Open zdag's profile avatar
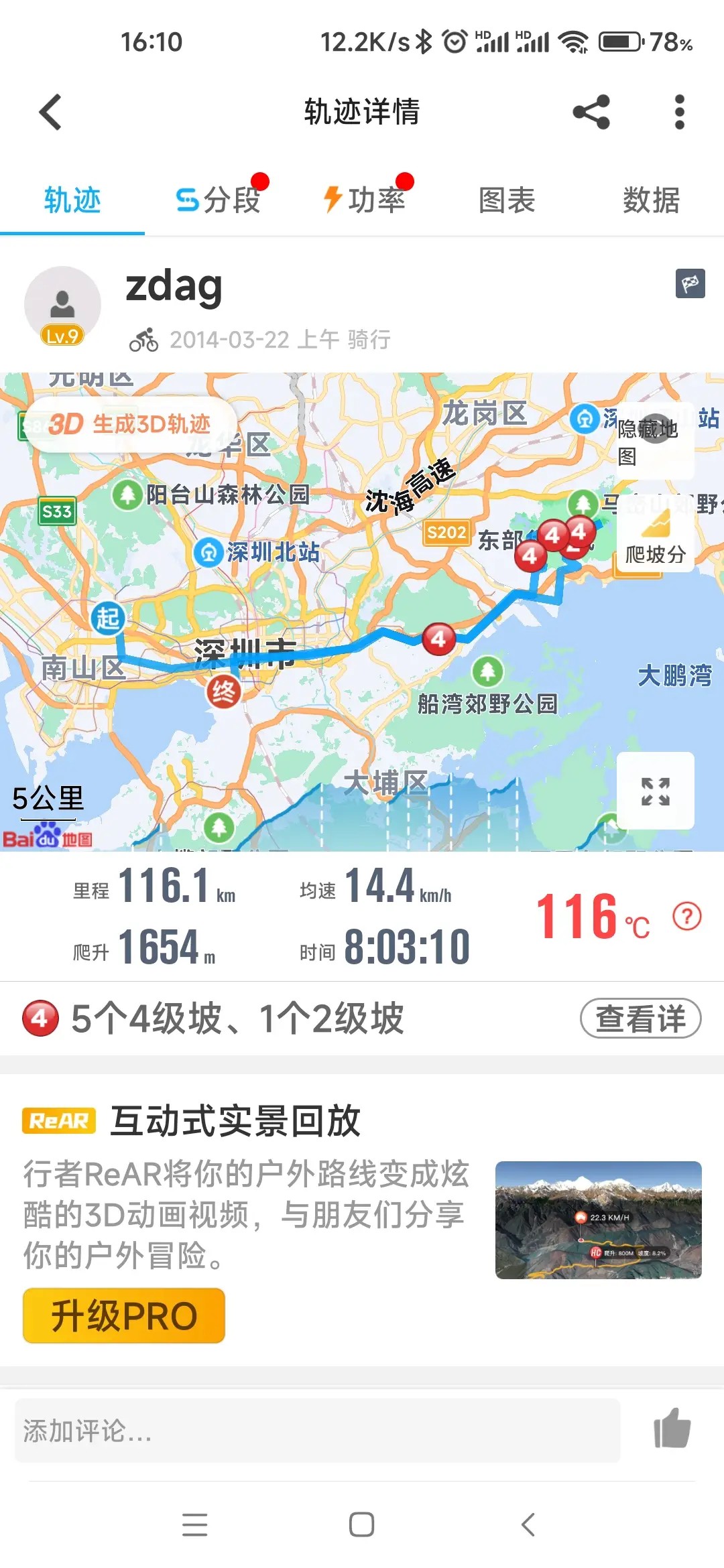The width and height of the screenshot is (724, 1568). click(62, 306)
